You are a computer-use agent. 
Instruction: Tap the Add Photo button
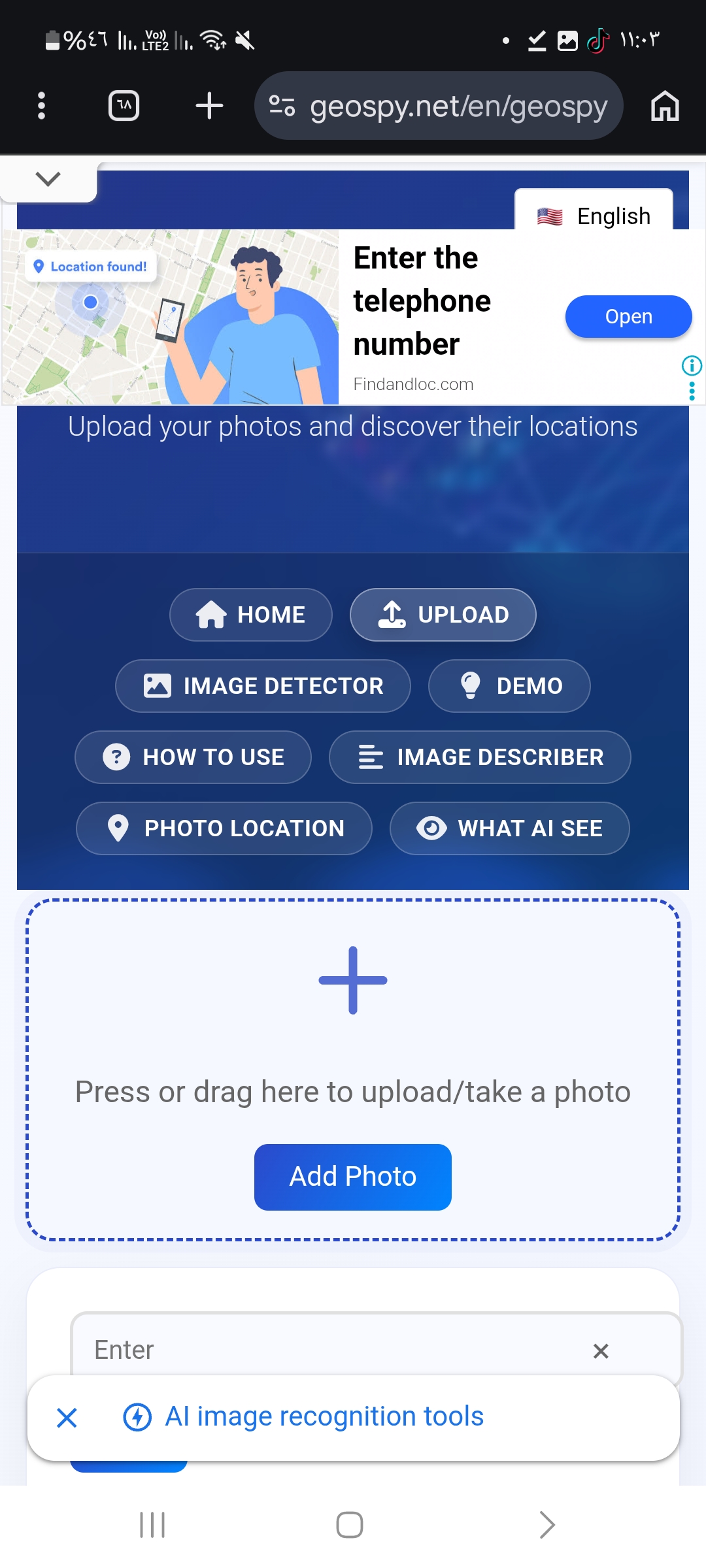point(353,1177)
